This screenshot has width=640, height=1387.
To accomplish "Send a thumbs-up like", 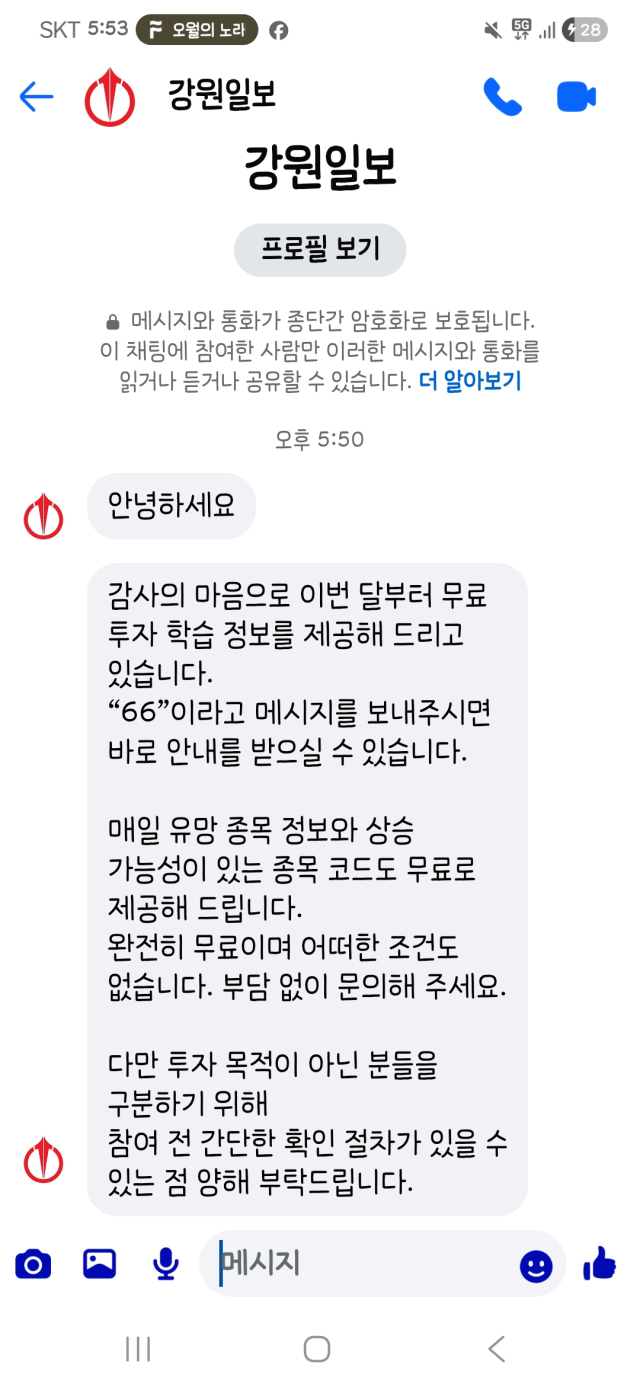I will click(599, 1264).
